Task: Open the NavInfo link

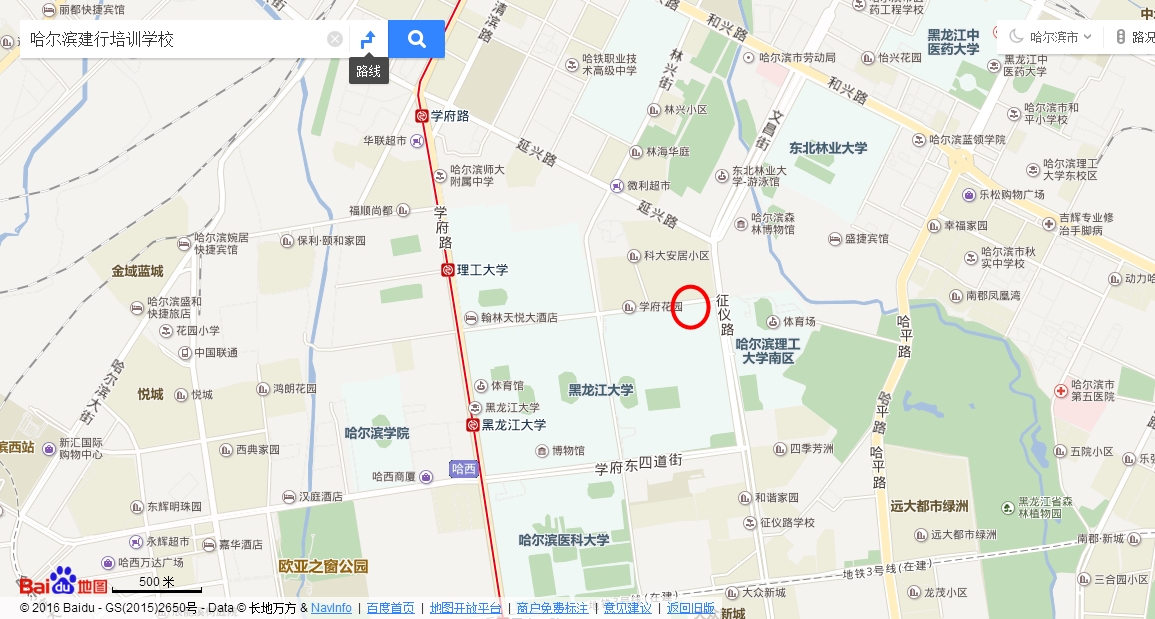Action: (331, 608)
